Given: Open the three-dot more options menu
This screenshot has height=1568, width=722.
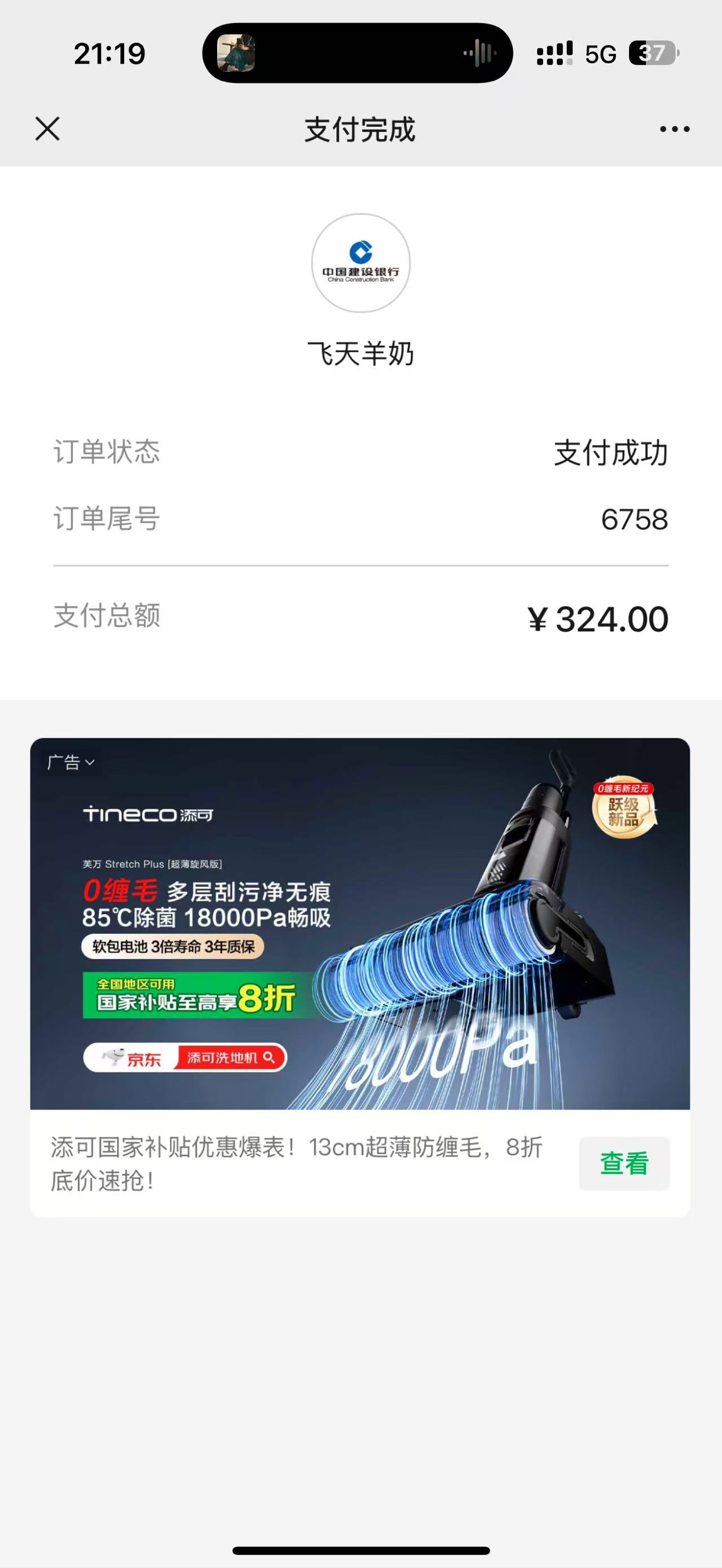Looking at the screenshot, I should click(675, 129).
